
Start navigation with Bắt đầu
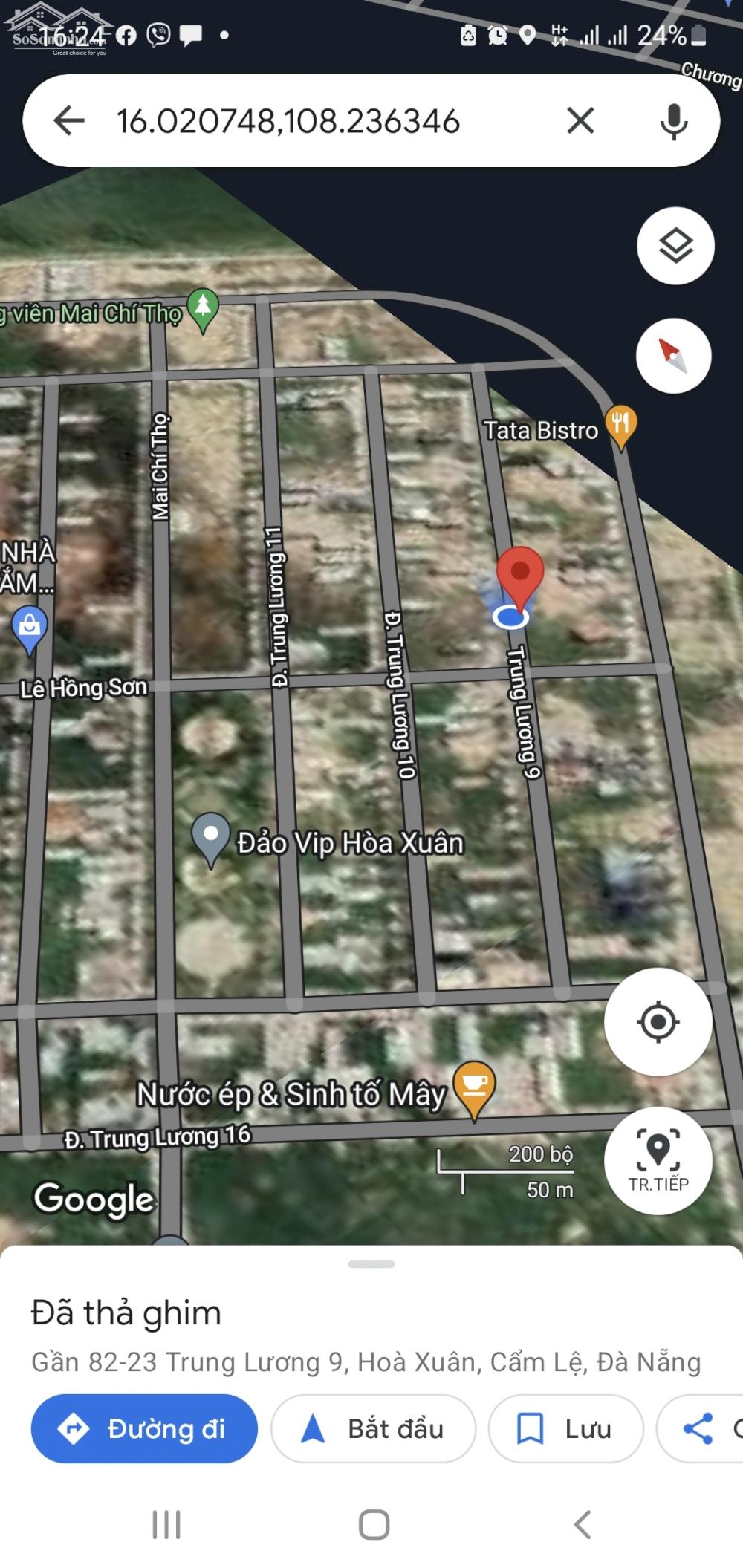[373, 1428]
